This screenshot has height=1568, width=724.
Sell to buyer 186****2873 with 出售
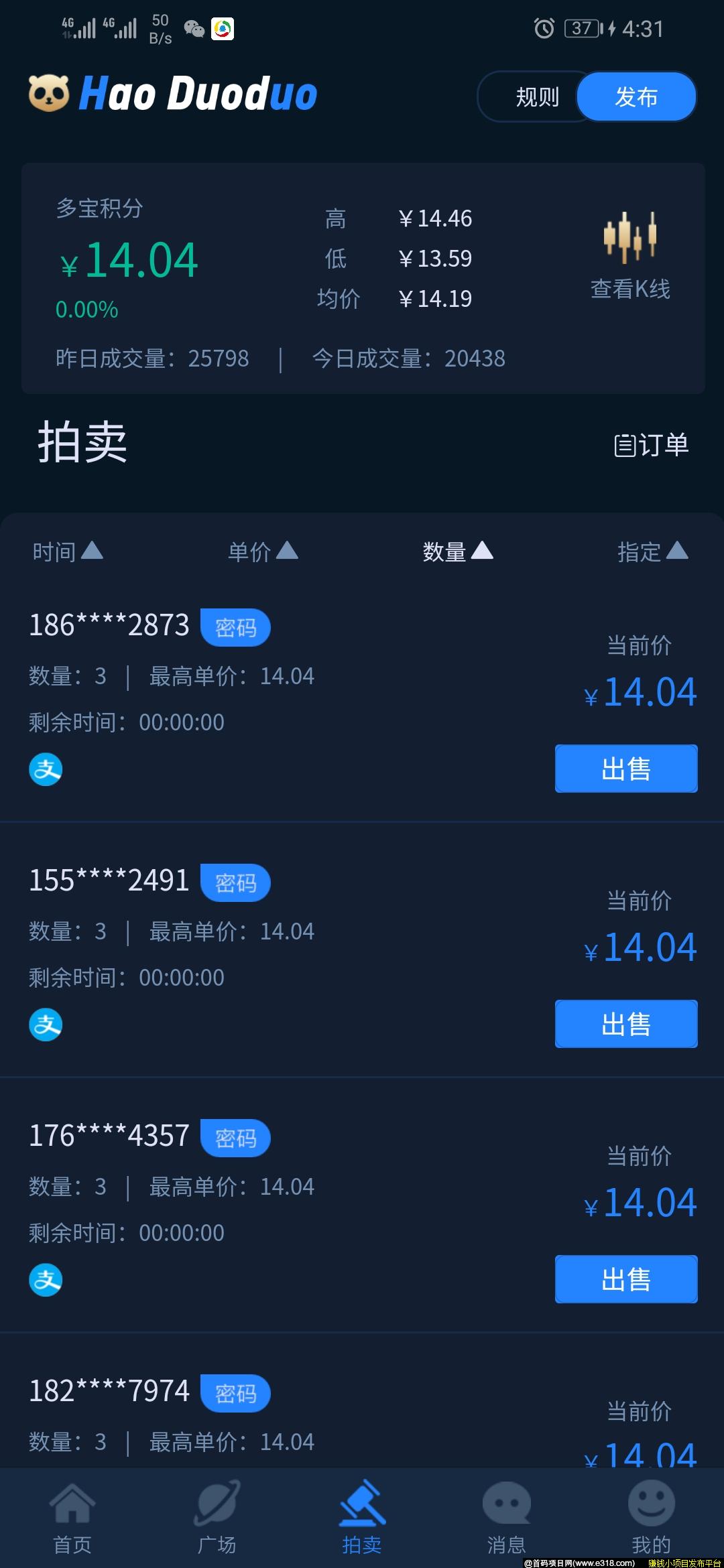pos(626,769)
